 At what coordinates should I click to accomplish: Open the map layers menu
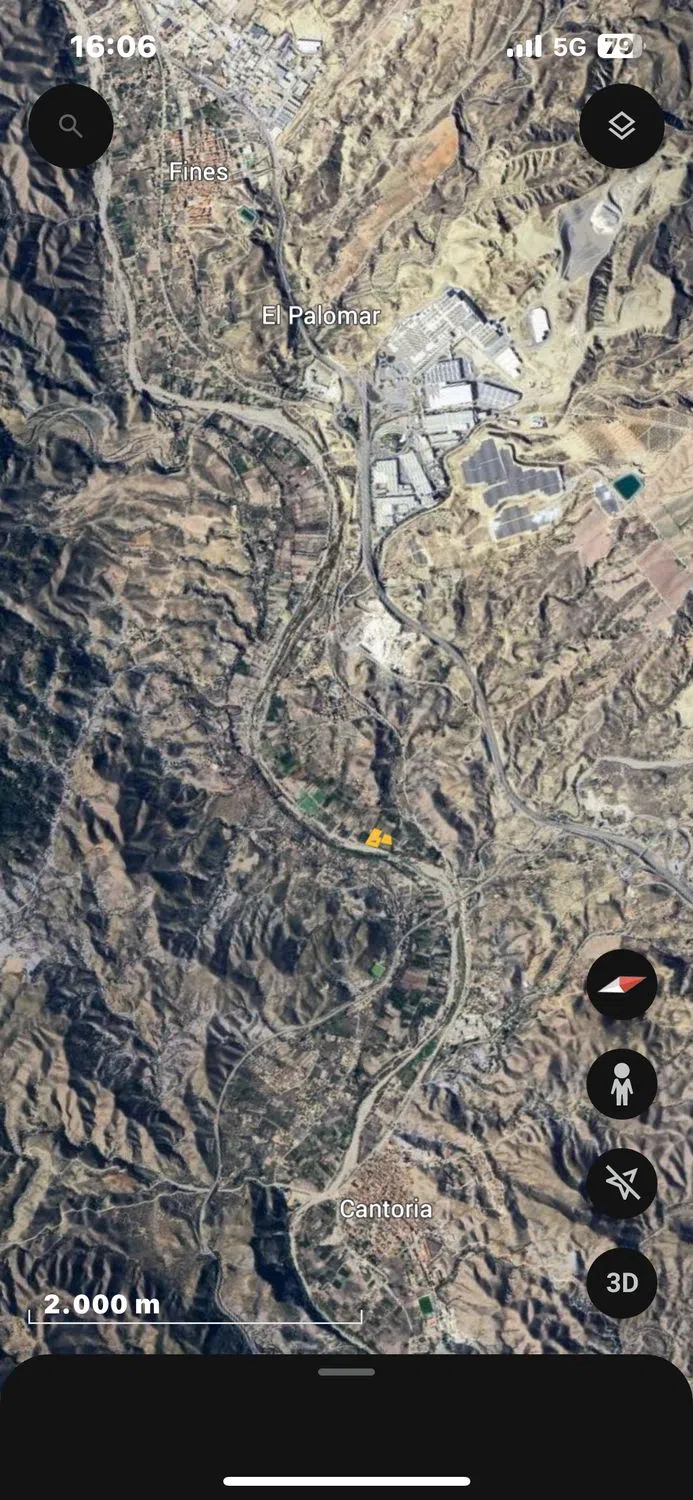coord(621,126)
